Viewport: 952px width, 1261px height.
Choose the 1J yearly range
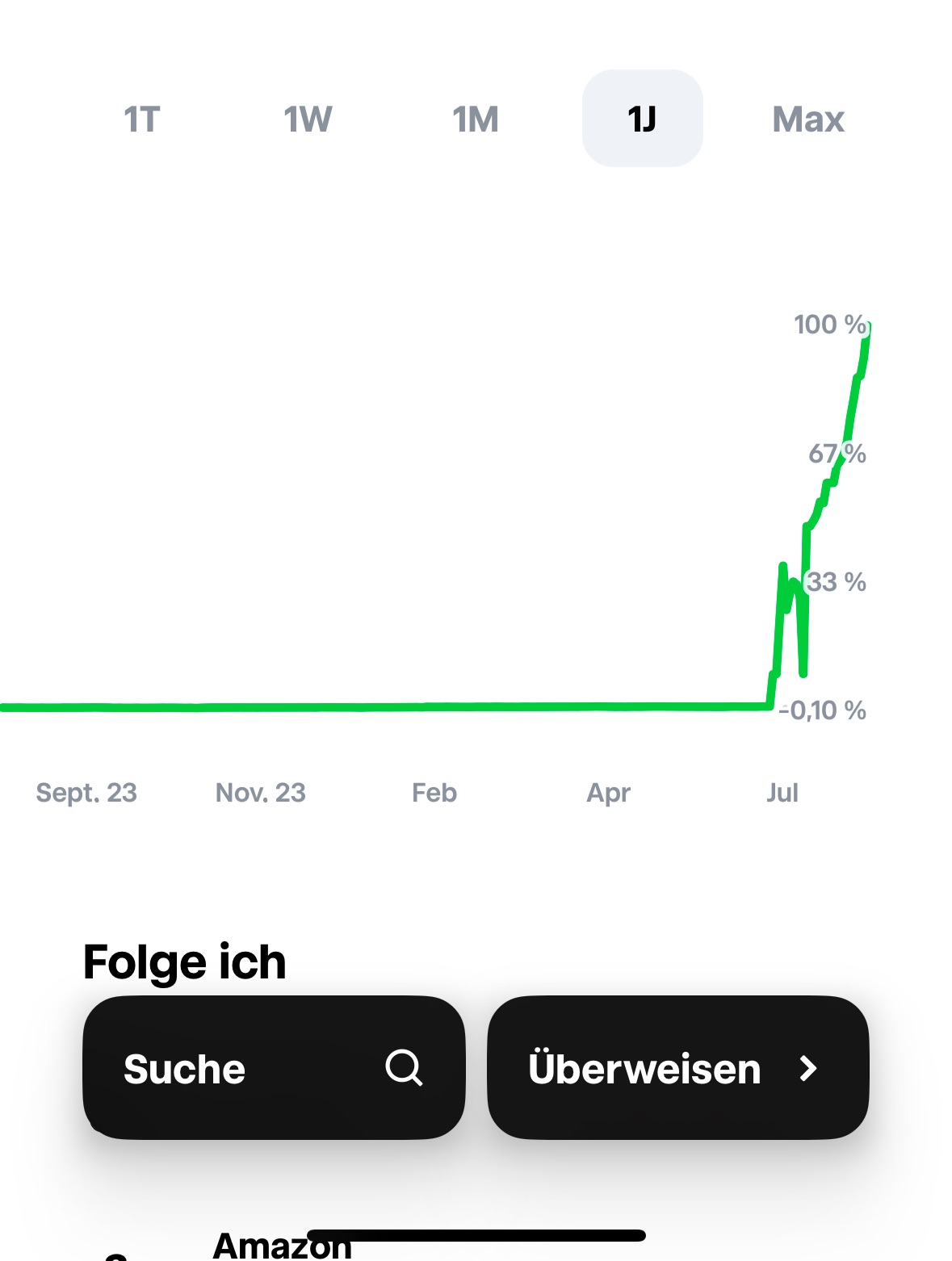point(642,119)
